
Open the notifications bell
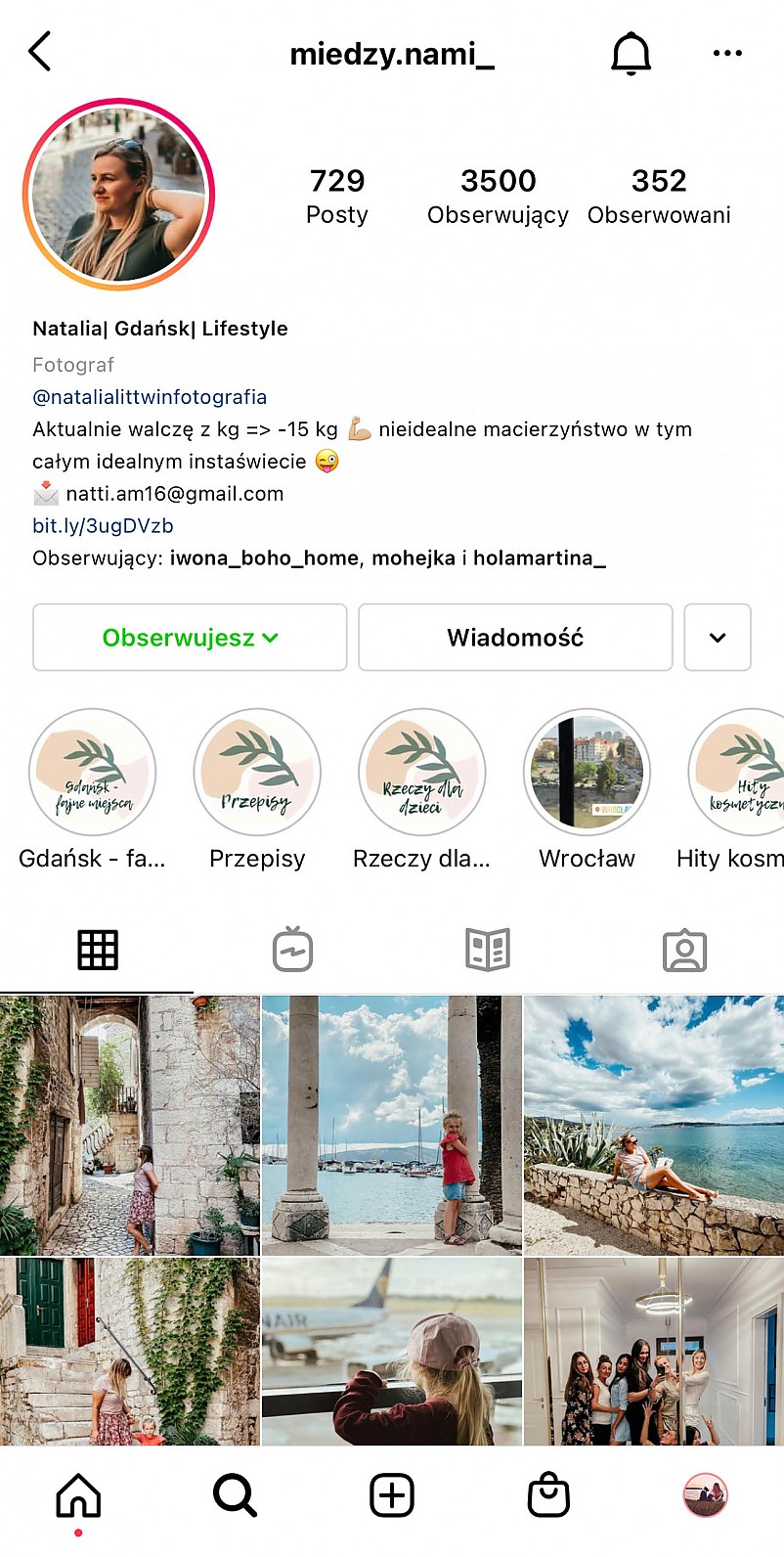click(631, 53)
